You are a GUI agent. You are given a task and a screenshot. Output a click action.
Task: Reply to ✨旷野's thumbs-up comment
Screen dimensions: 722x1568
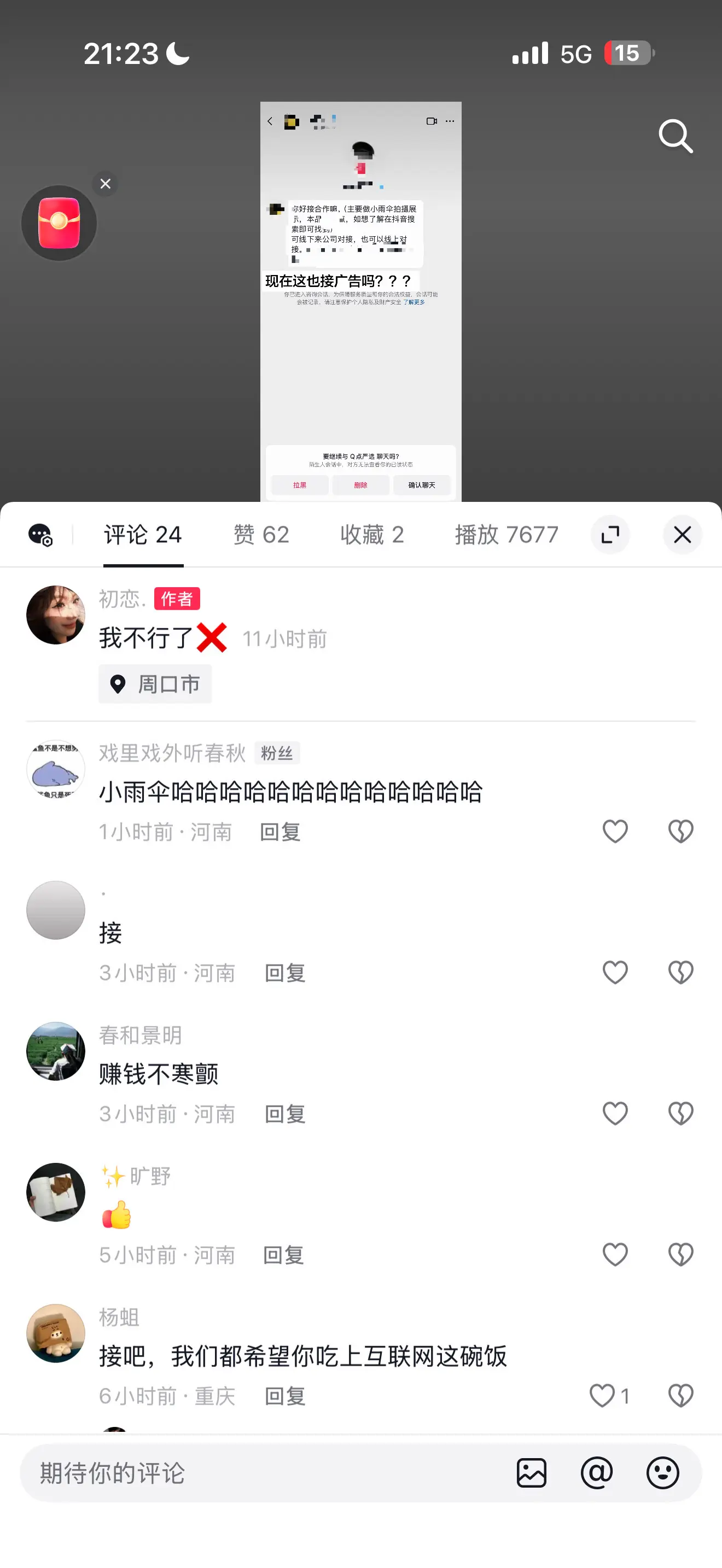(x=283, y=1254)
